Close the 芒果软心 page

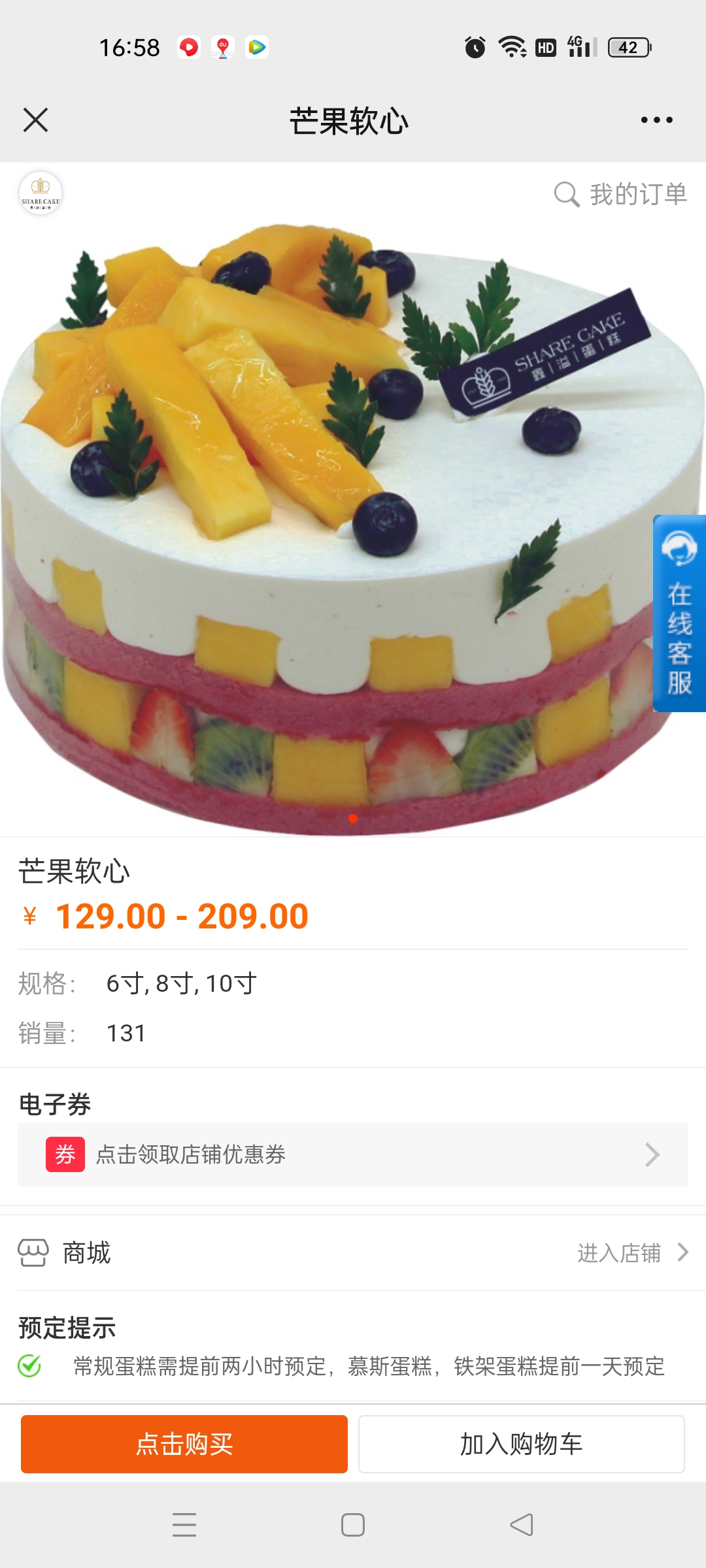pos(35,120)
